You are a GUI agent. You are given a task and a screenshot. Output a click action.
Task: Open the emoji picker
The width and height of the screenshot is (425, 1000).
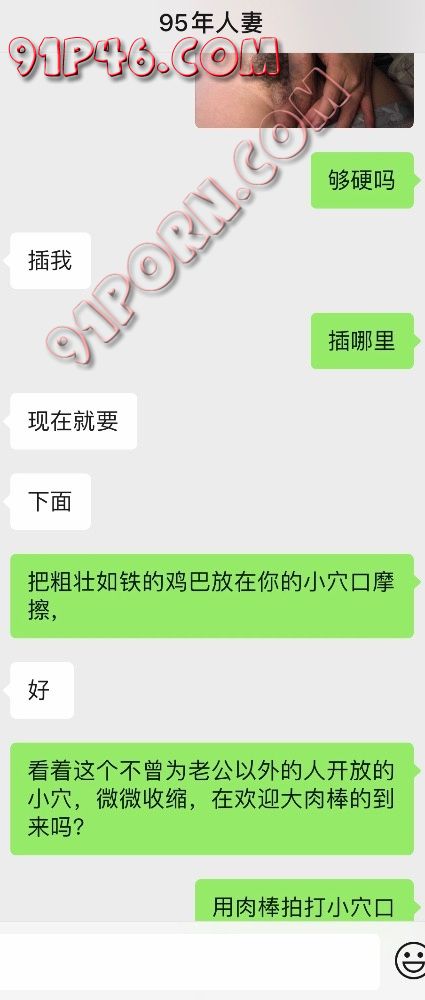tap(409, 960)
